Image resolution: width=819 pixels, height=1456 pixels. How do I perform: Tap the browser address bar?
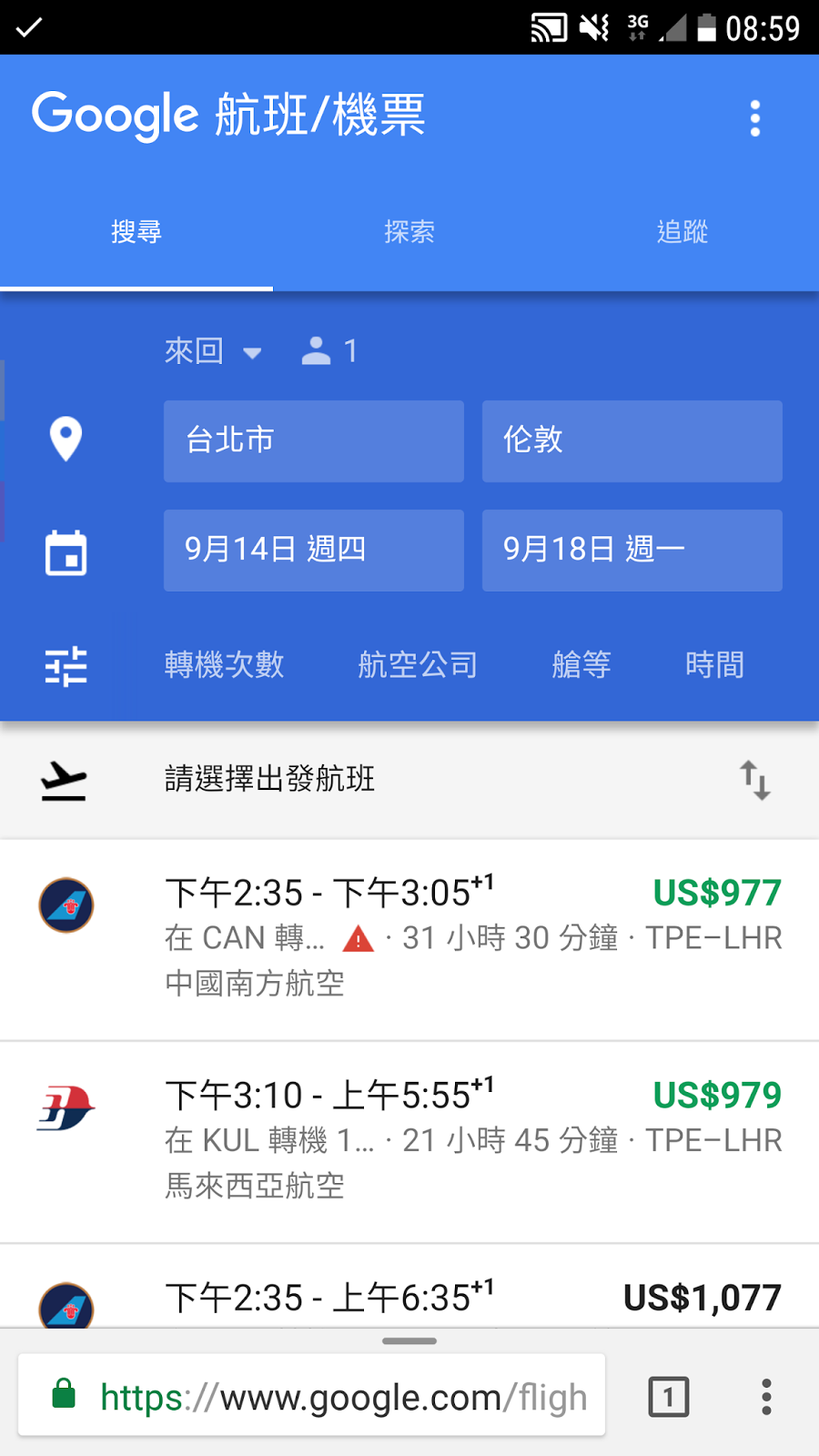[x=312, y=1396]
